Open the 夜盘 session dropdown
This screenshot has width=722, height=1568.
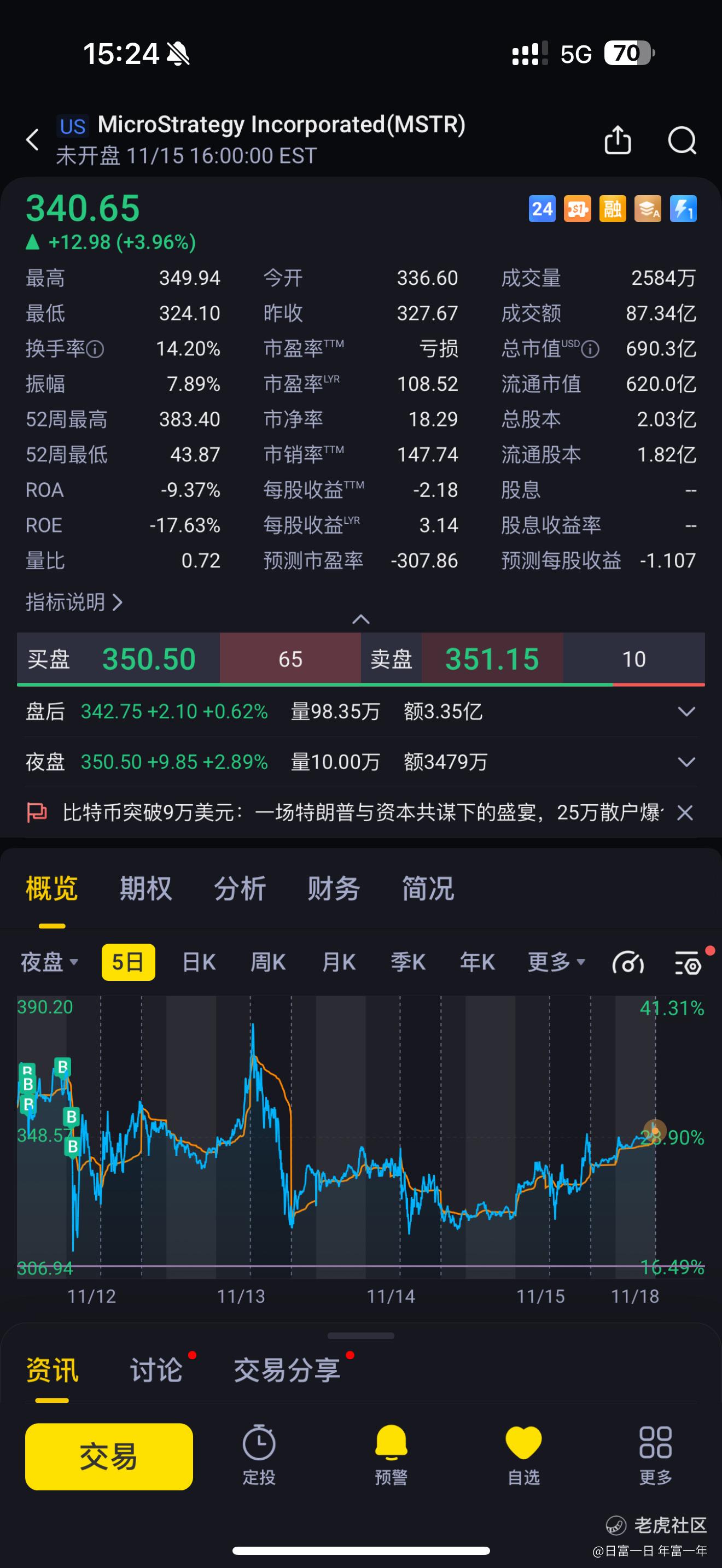click(x=49, y=962)
